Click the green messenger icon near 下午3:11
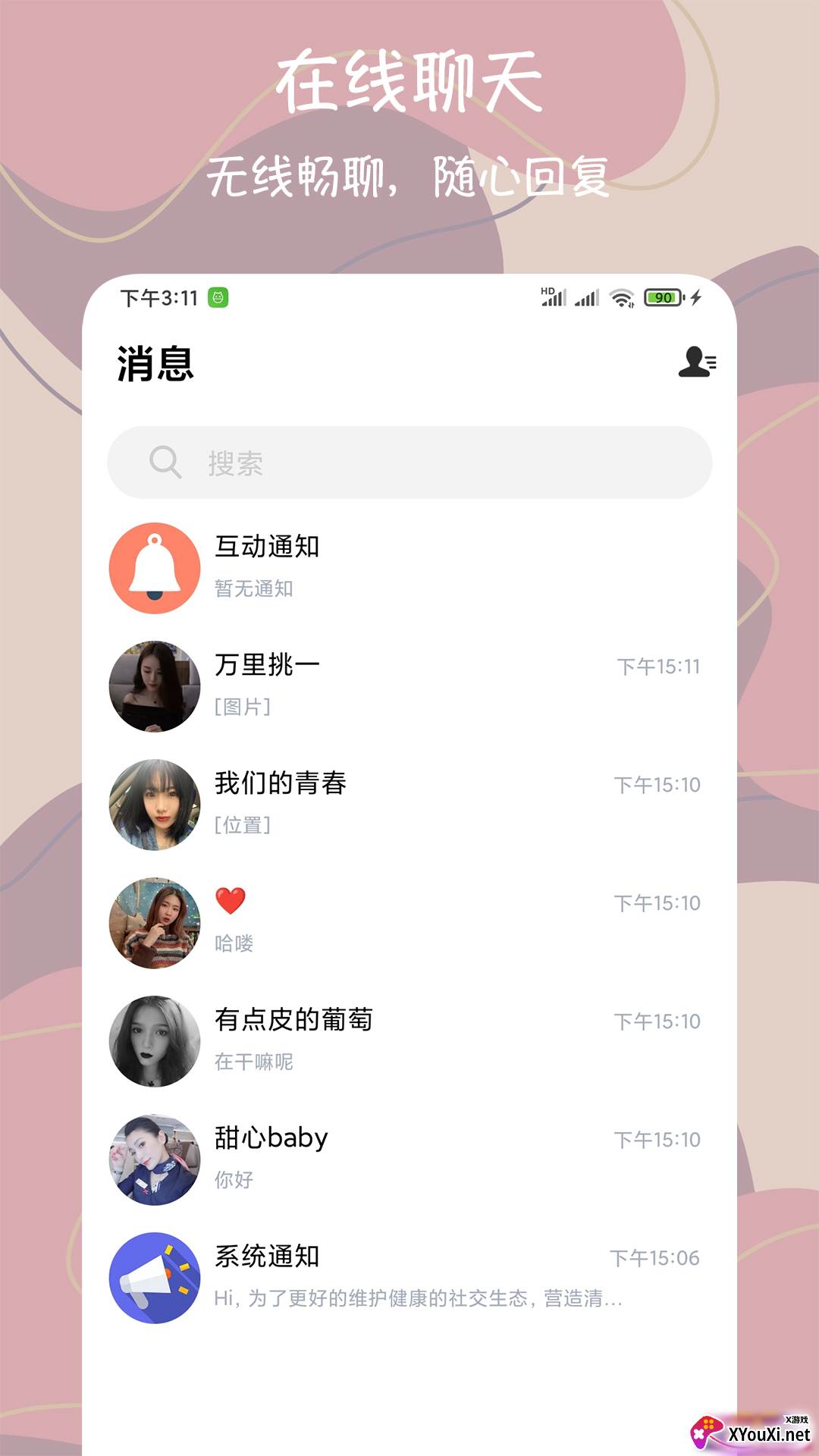This screenshot has height=1456, width=819. [x=220, y=299]
